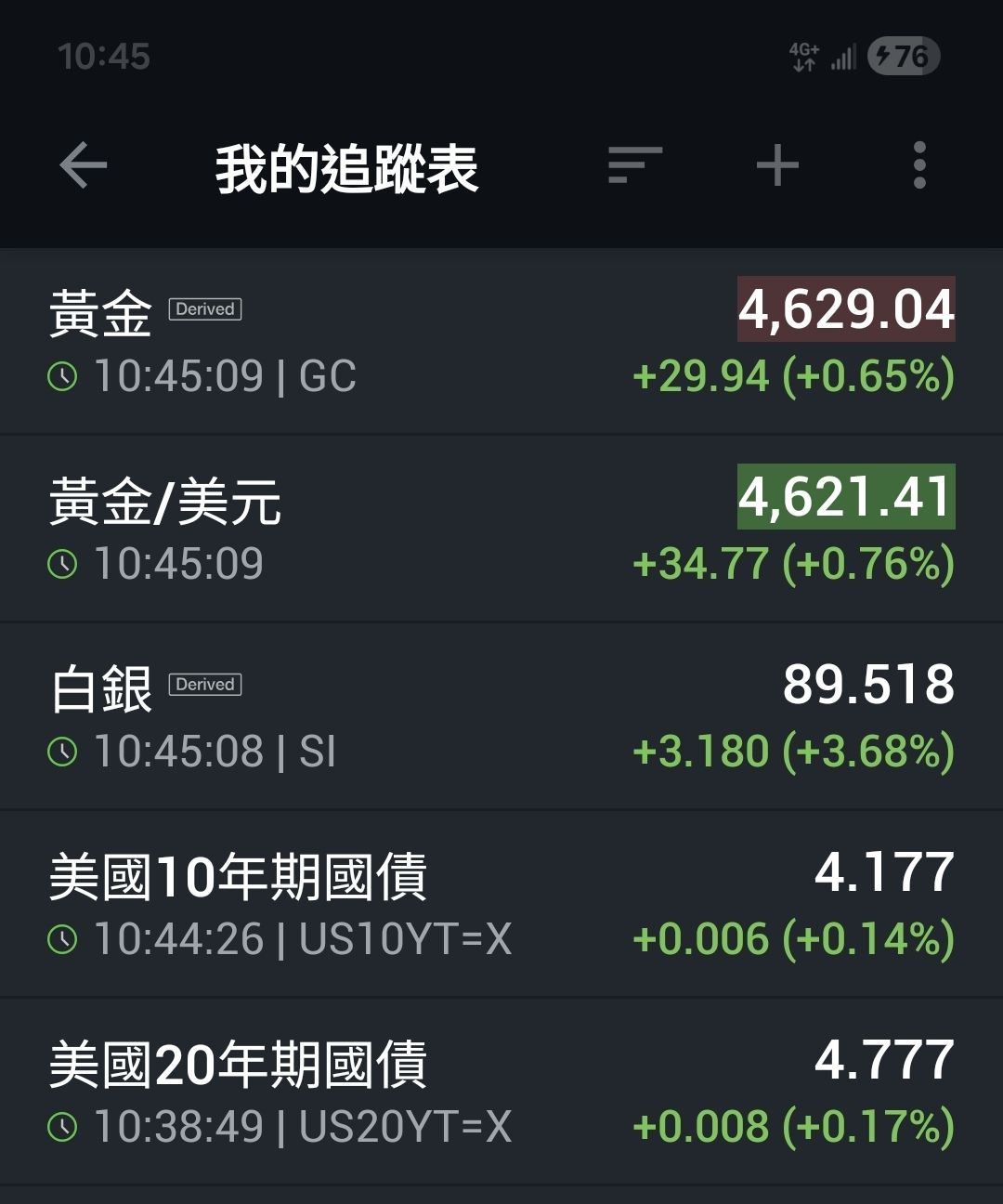
Task: Open the sort options icon
Action: tap(635, 166)
